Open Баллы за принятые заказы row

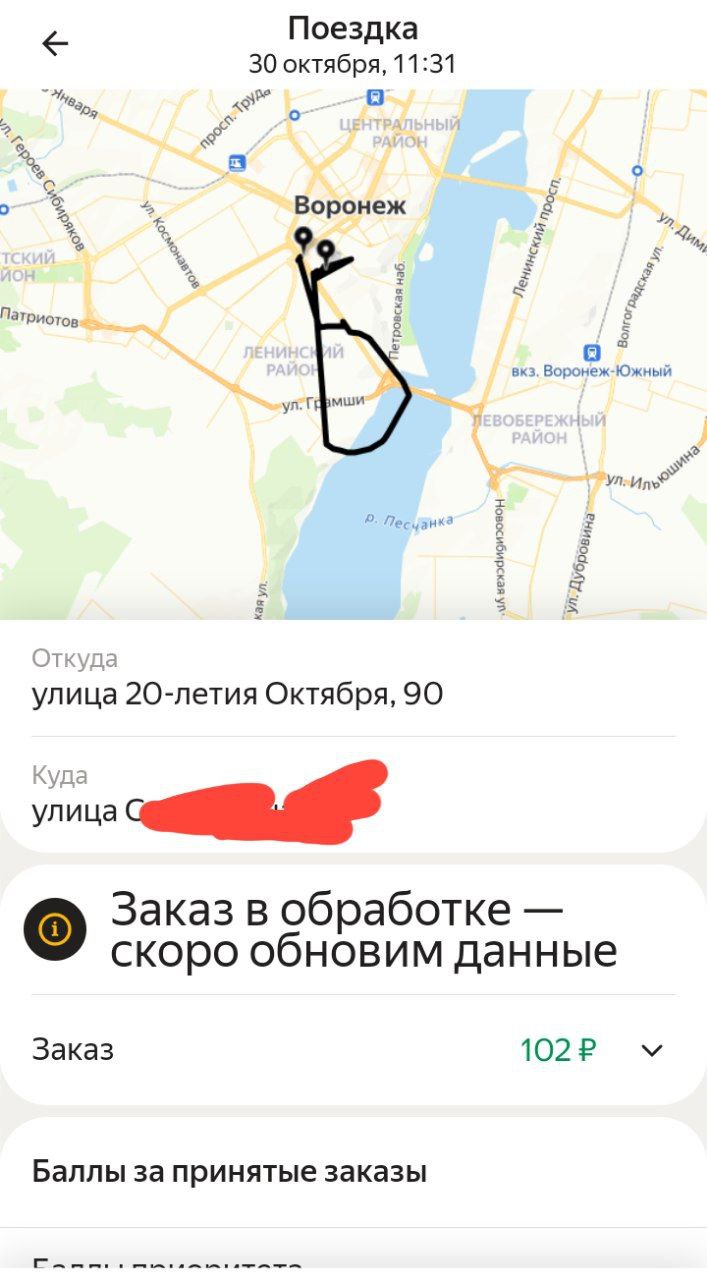[230, 1172]
